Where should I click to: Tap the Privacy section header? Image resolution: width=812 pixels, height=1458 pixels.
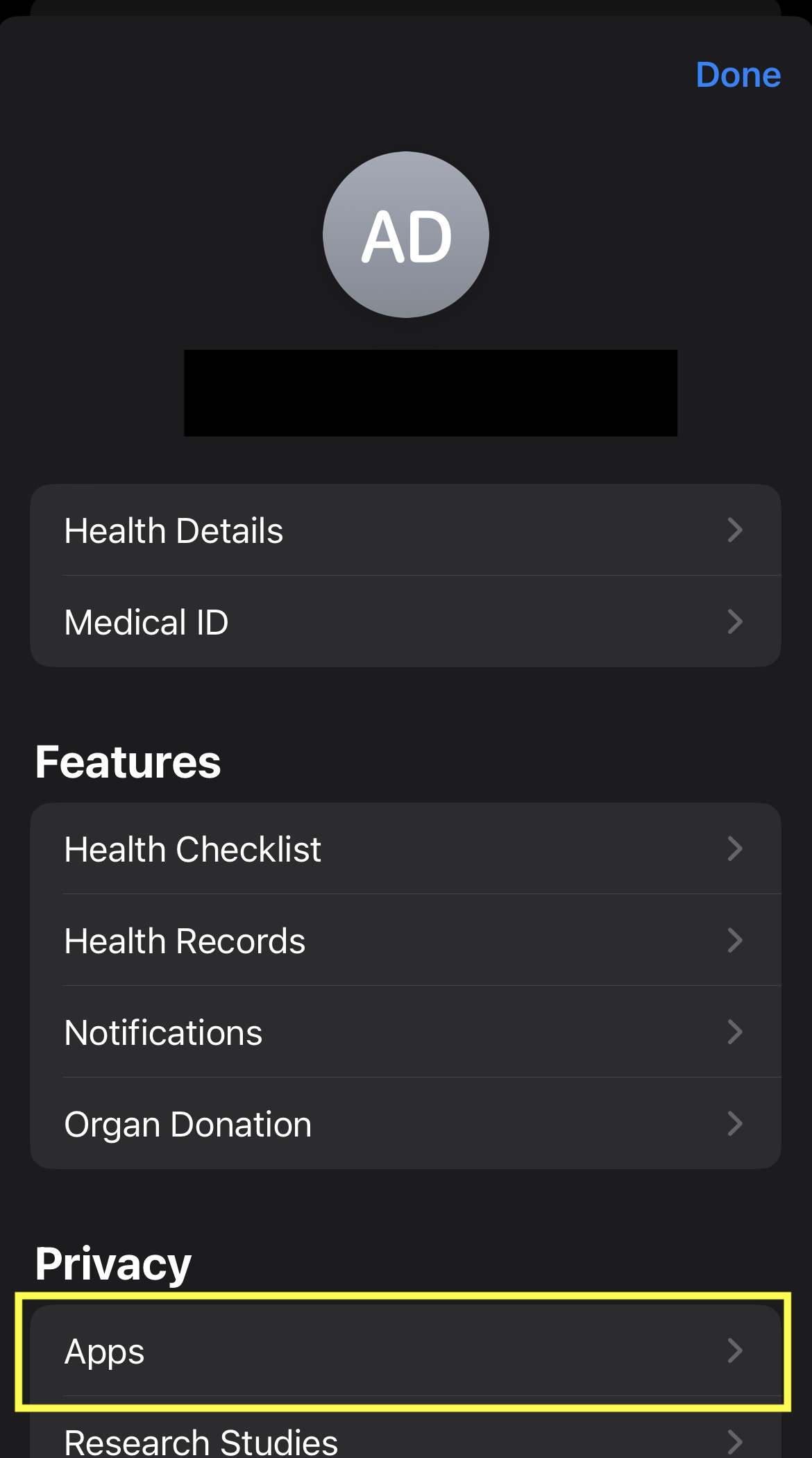coord(113,1262)
